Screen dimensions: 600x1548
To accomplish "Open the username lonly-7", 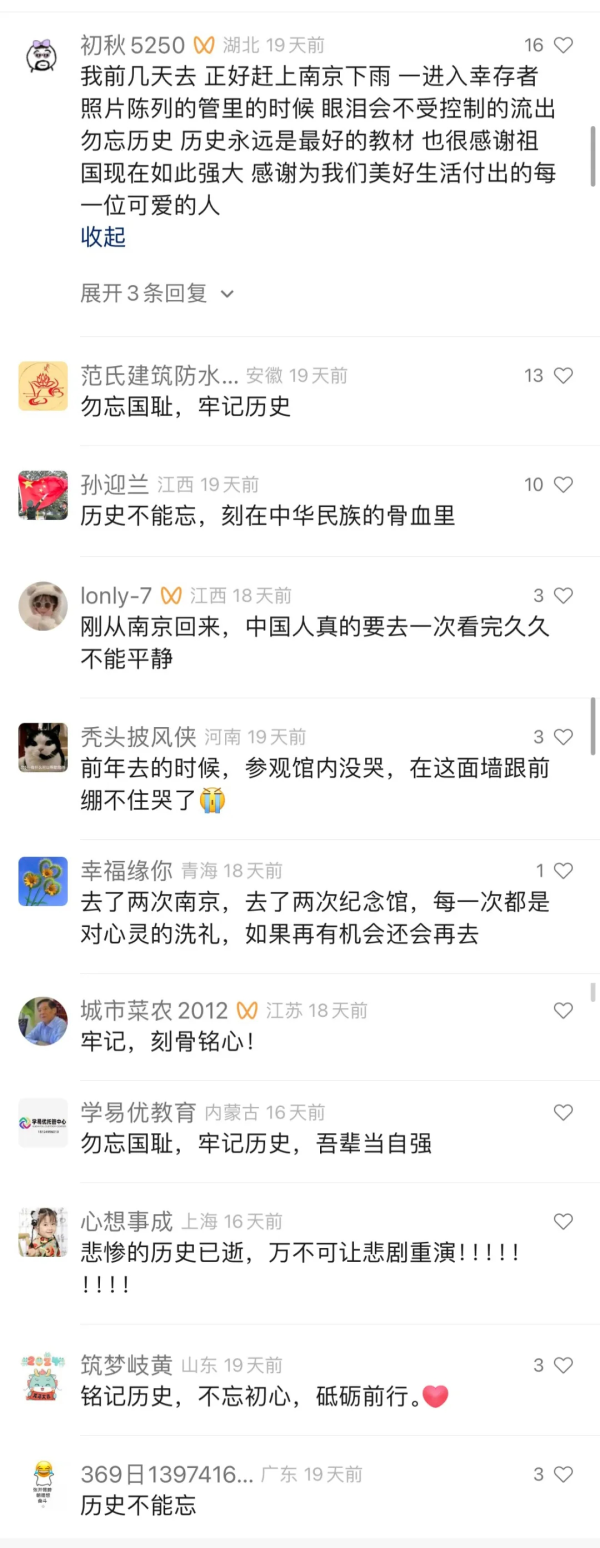I will click(116, 595).
